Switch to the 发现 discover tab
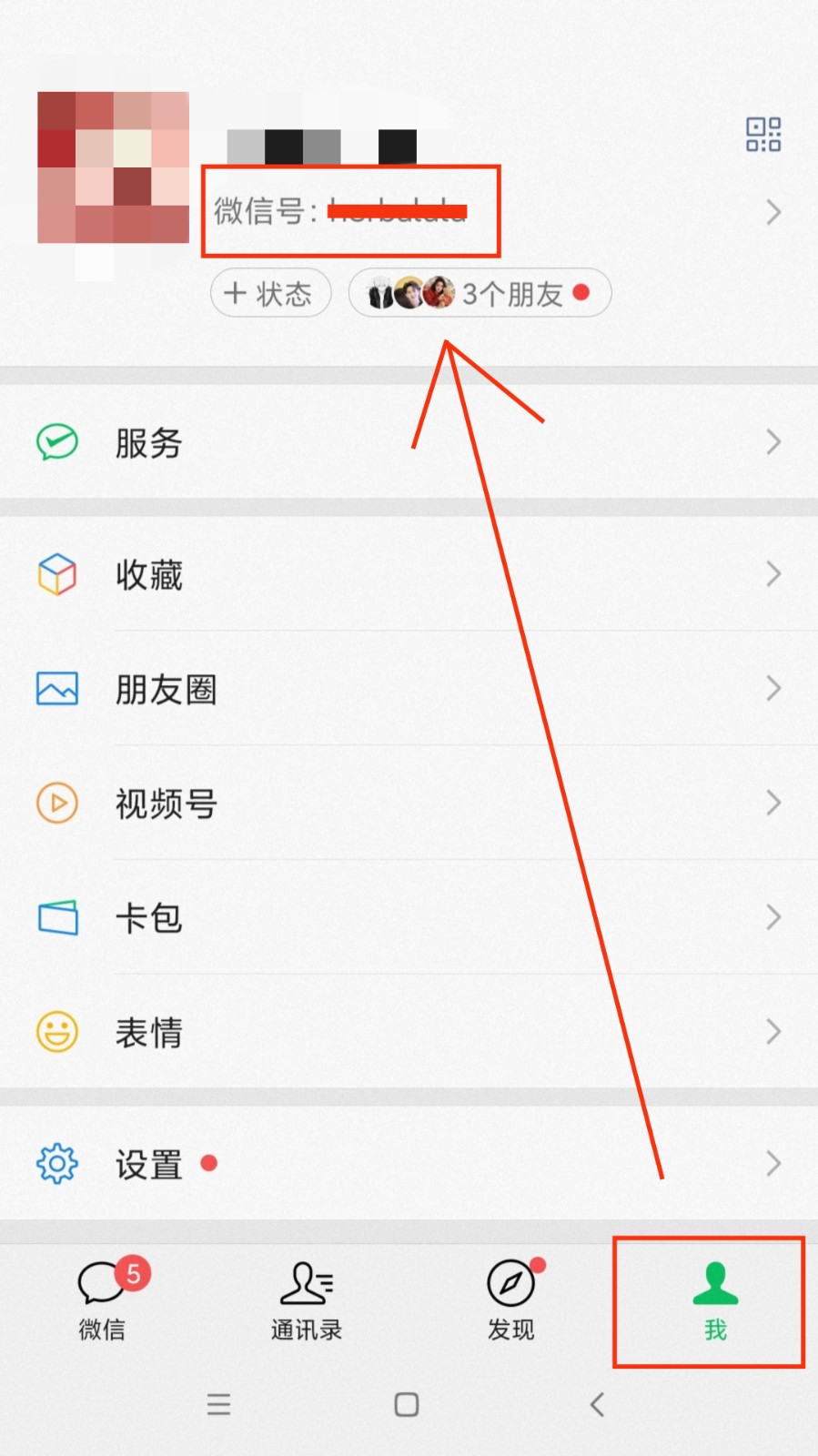Screen dimensions: 818x1456 [511, 1301]
